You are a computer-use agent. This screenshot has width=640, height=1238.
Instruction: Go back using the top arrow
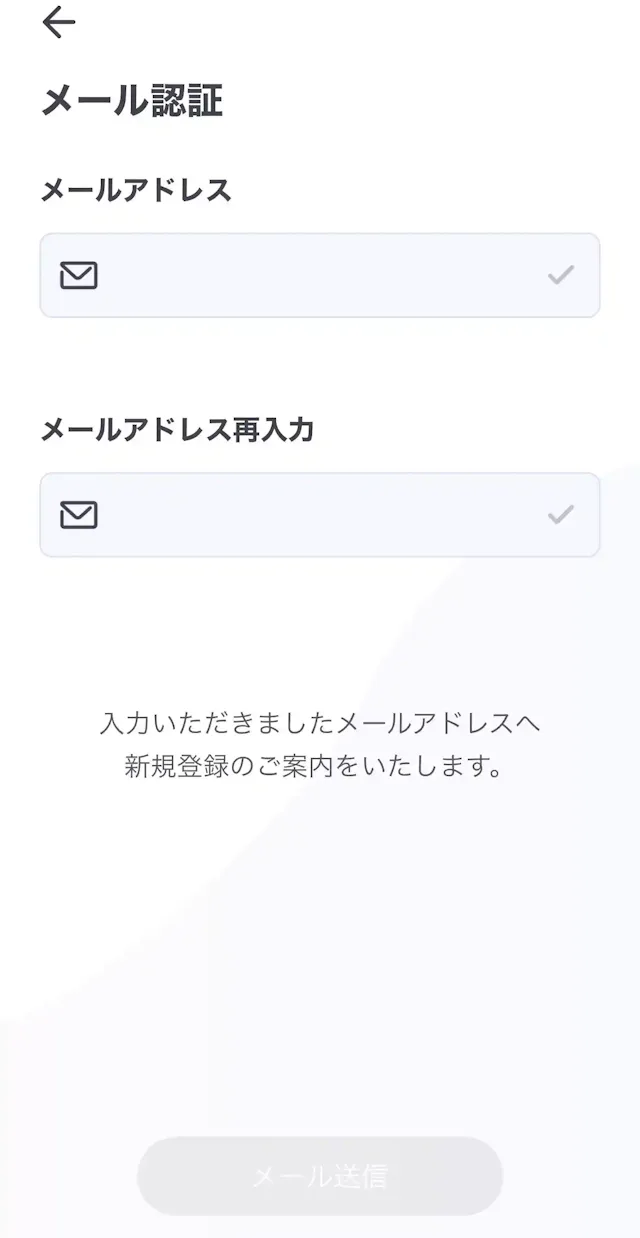pyautogui.click(x=59, y=23)
